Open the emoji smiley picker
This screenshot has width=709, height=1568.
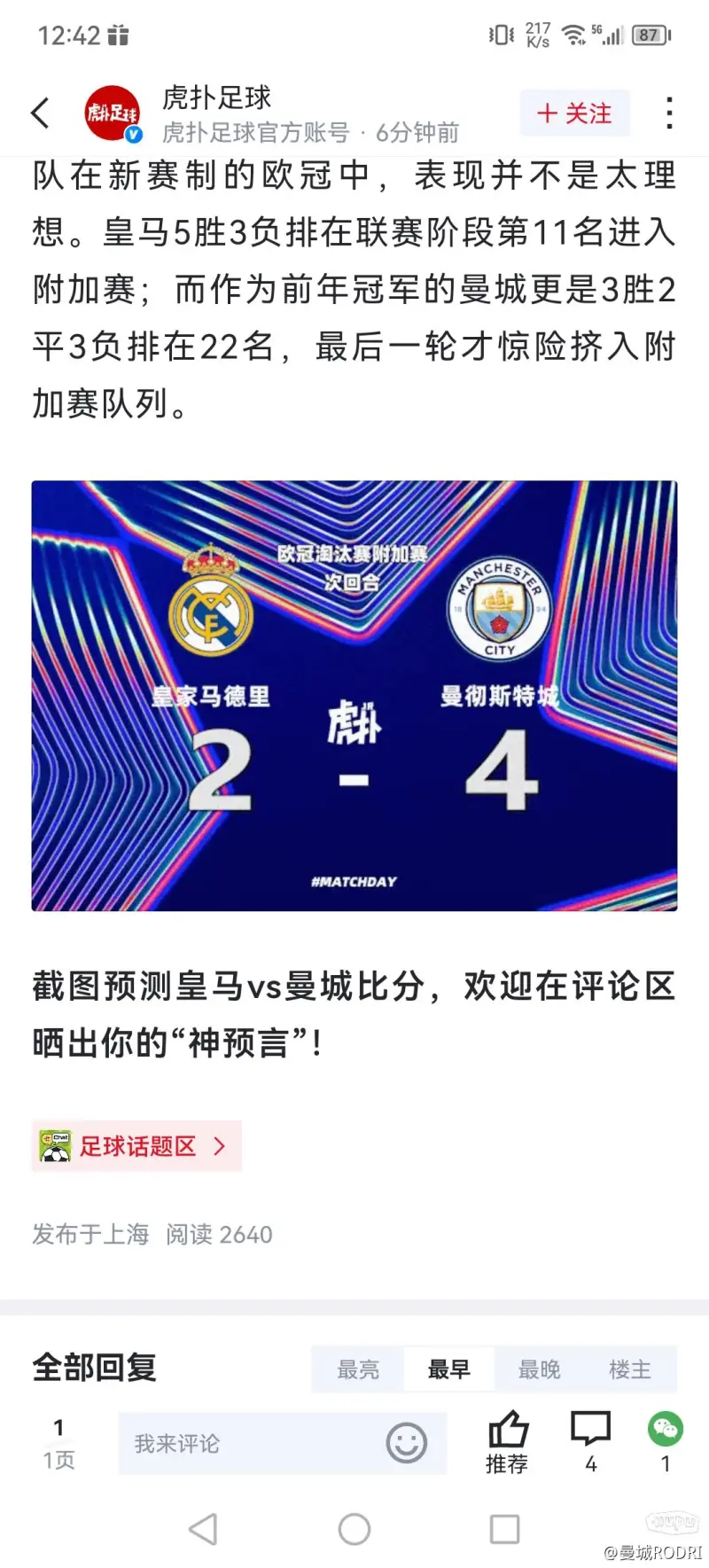[x=407, y=1443]
